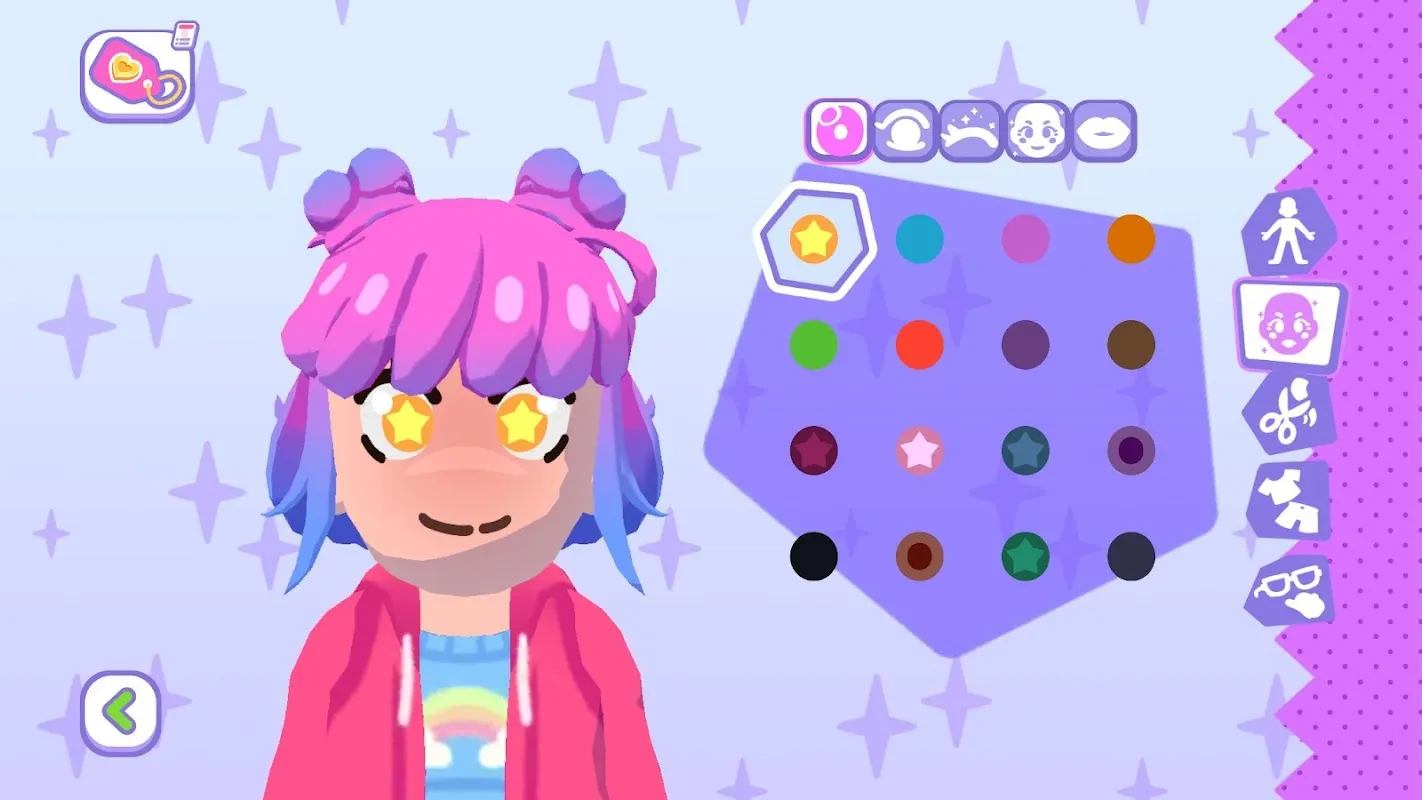Open the price tag shop icon
The width and height of the screenshot is (1422, 800).
pyautogui.click(x=137, y=75)
